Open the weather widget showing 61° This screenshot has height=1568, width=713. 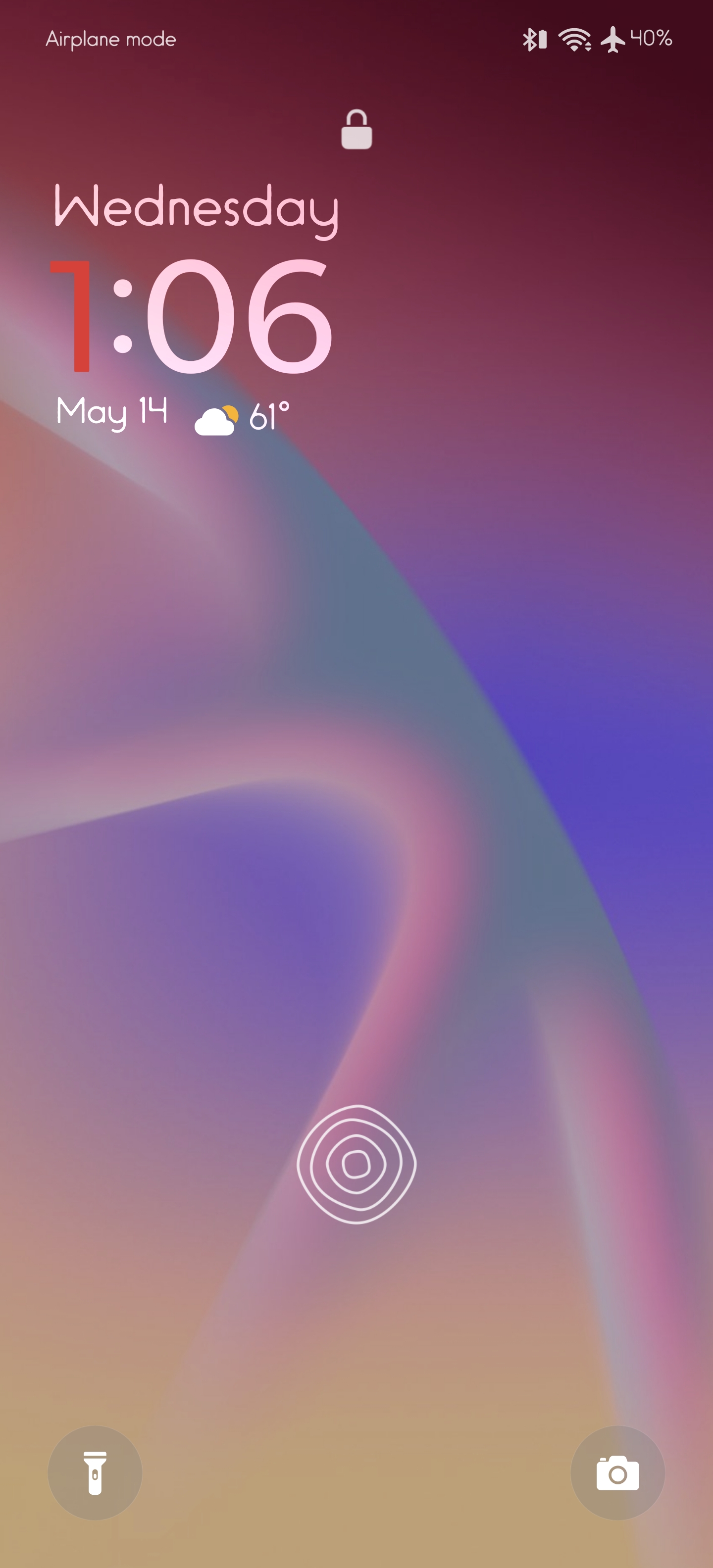(242, 419)
